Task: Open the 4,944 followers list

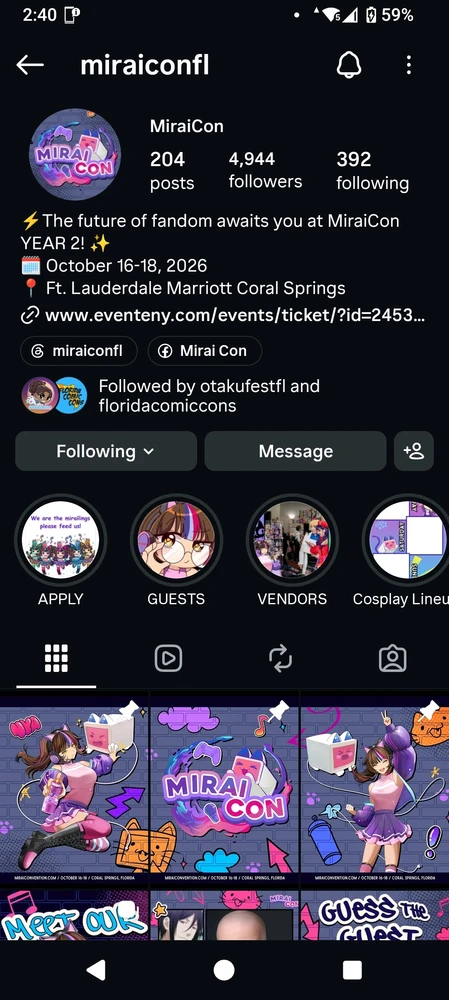Action: (265, 170)
